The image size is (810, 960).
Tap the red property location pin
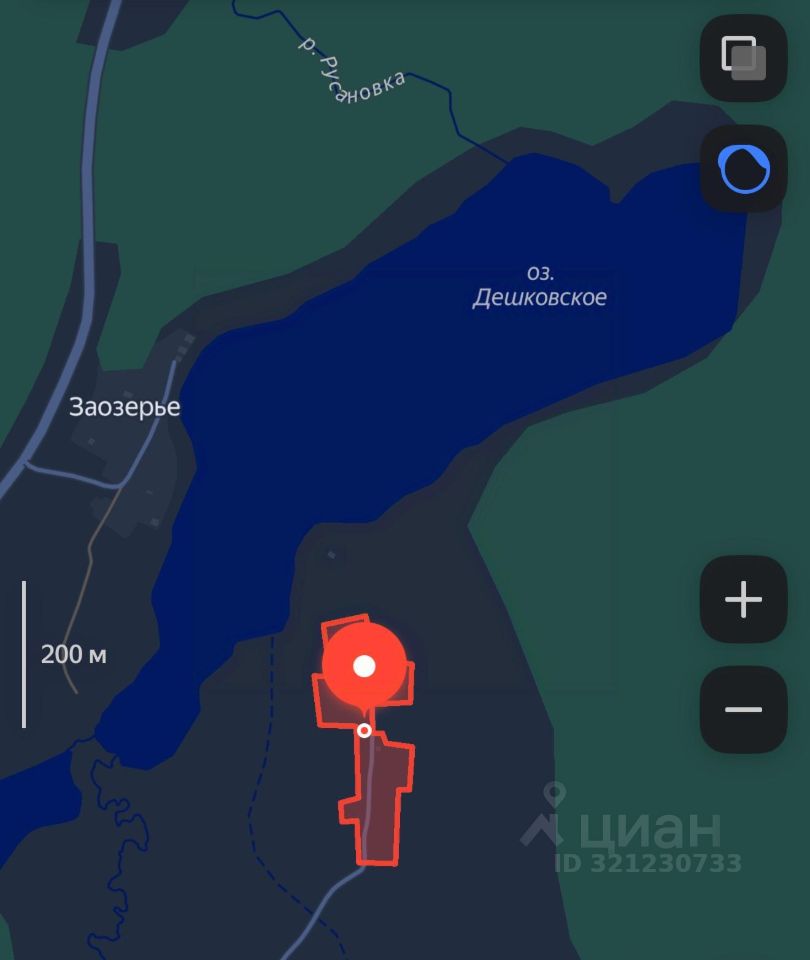364,665
